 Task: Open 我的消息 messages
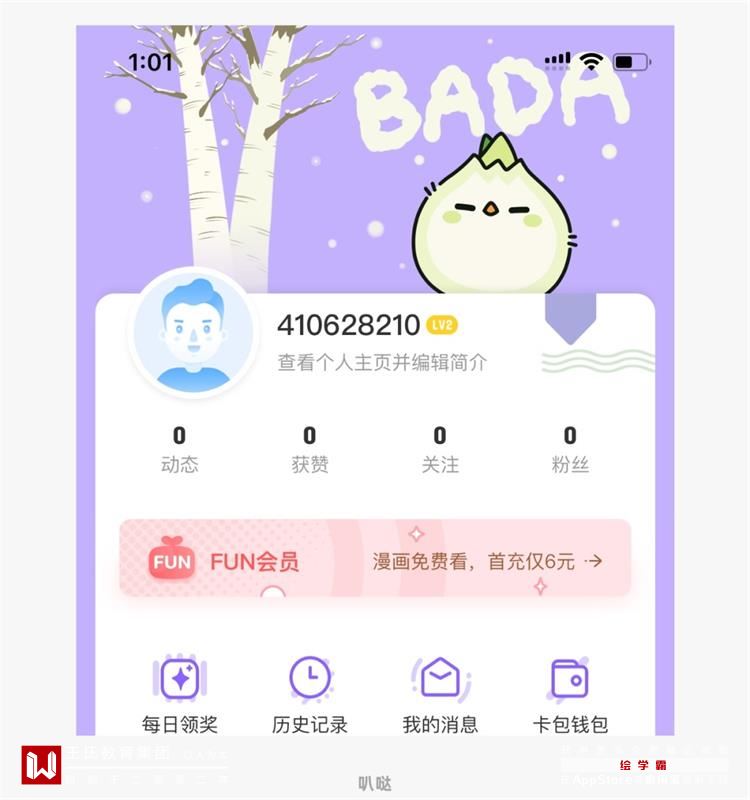click(440, 694)
